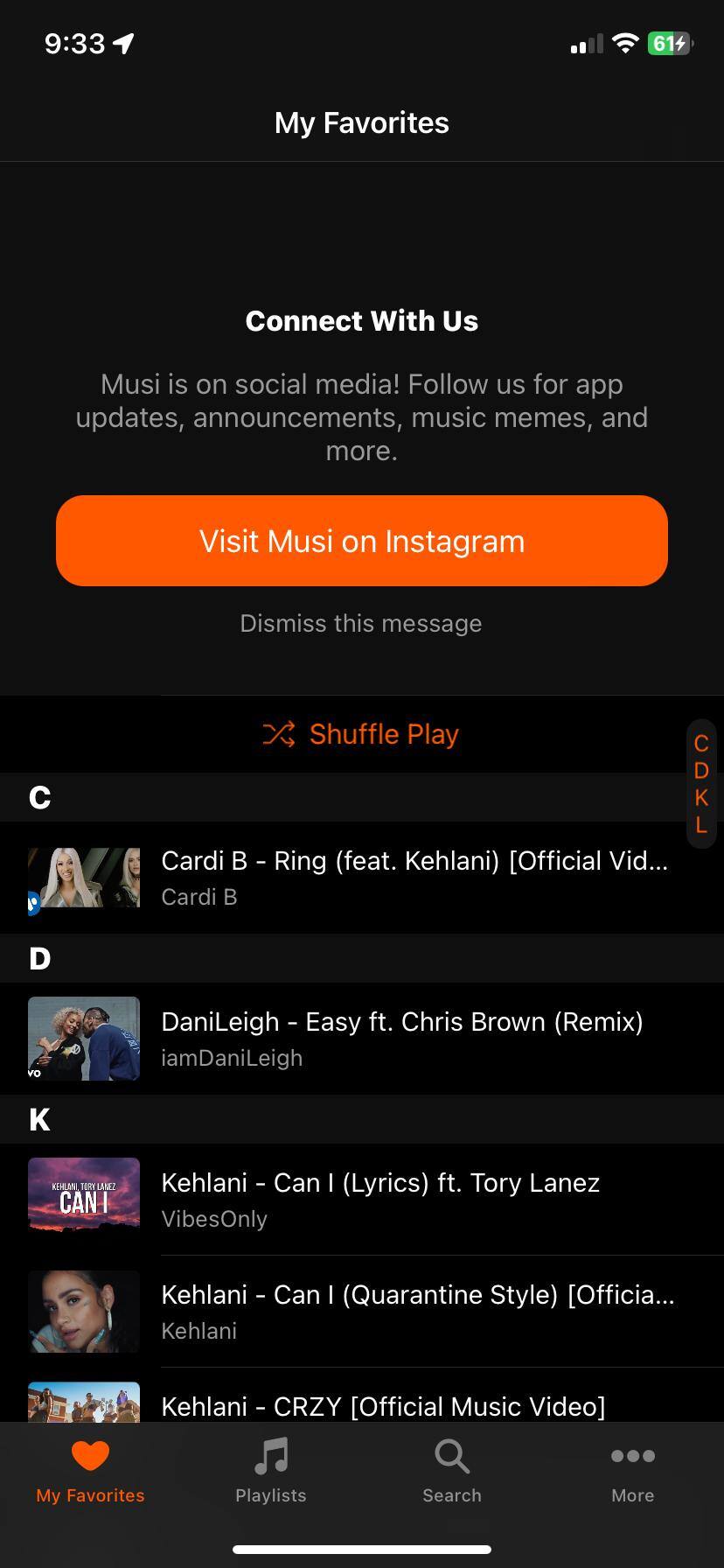The width and height of the screenshot is (724, 1568).
Task: Dismiss this message
Action: [x=361, y=623]
